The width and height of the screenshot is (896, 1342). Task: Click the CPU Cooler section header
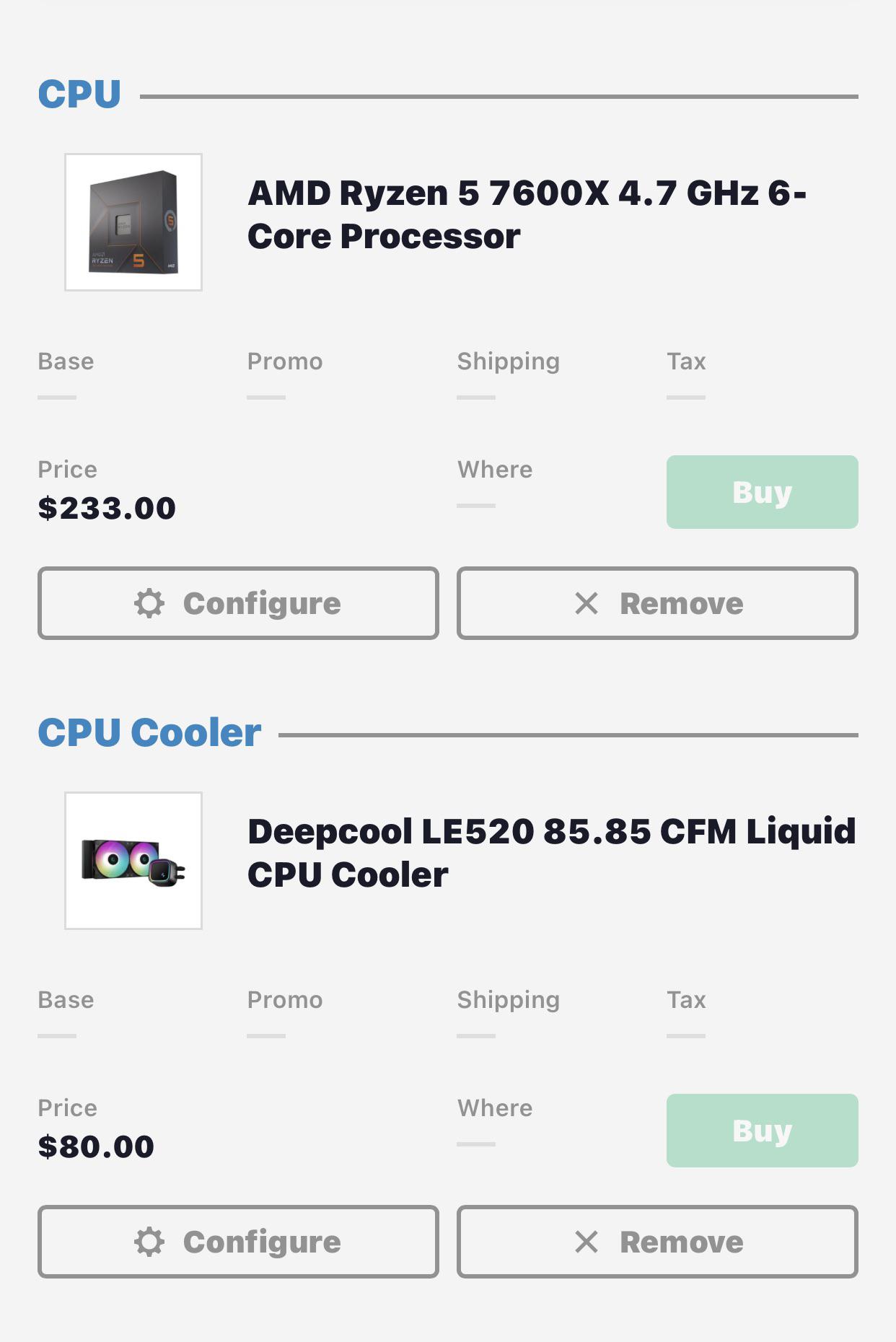(x=150, y=732)
